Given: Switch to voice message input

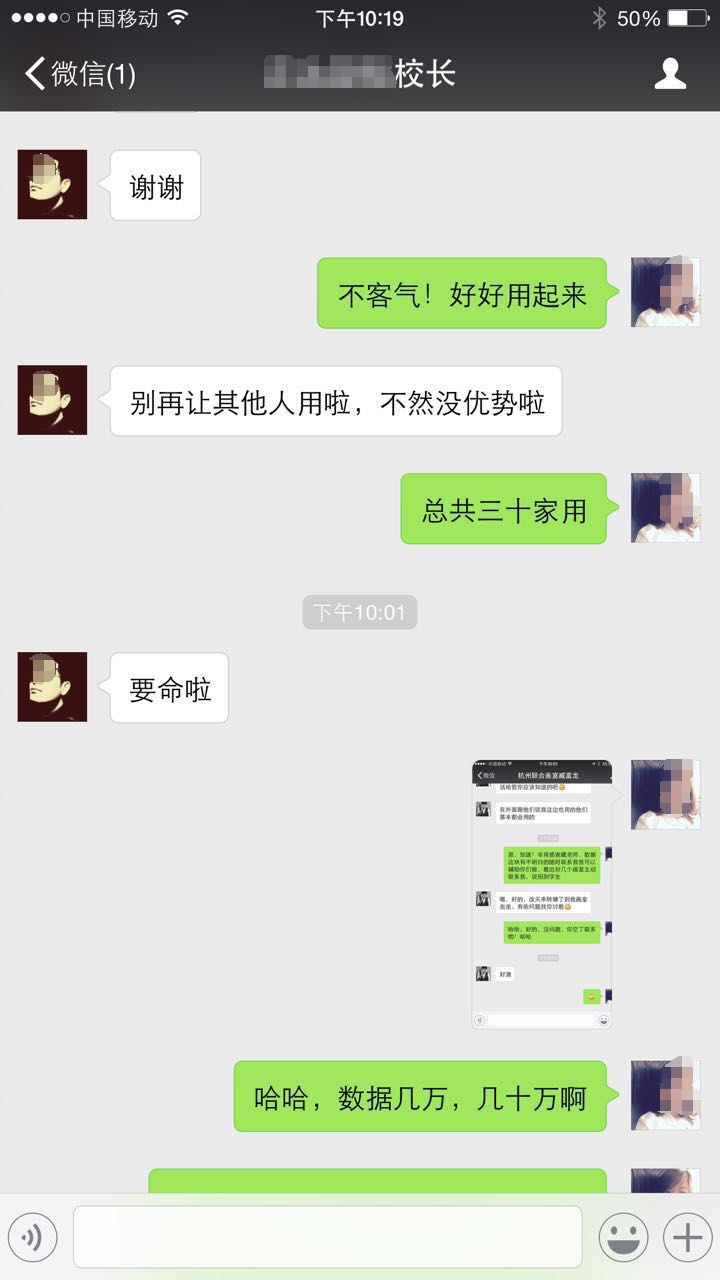Looking at the screenshot, I should tap(32, 1238).
